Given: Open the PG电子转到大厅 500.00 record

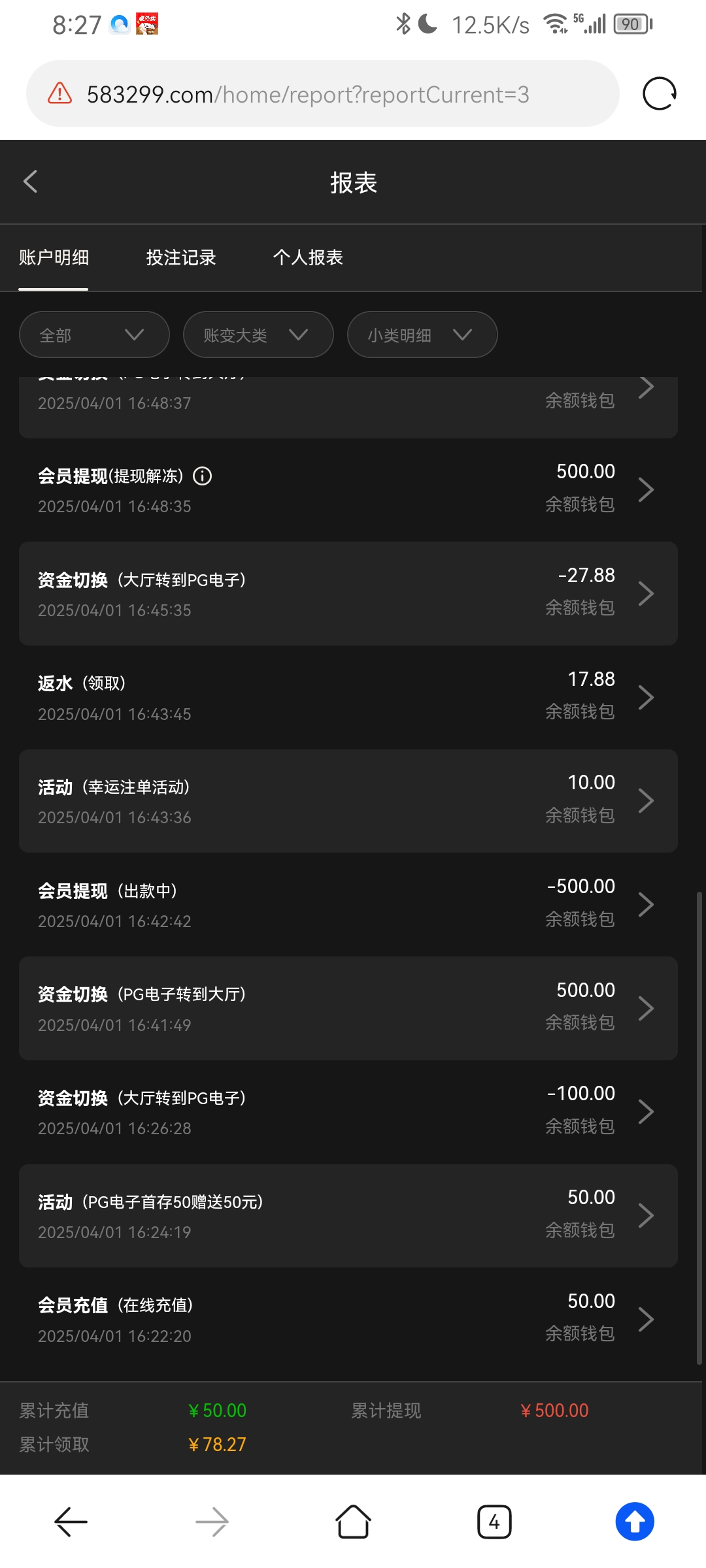Looking at the screenshot, I should [x=348, y=1008].
